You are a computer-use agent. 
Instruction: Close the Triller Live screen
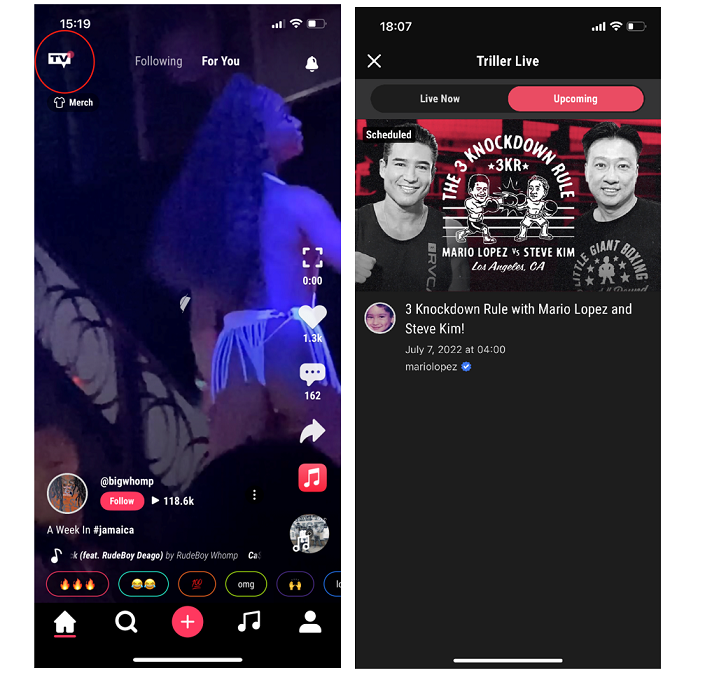374,62
